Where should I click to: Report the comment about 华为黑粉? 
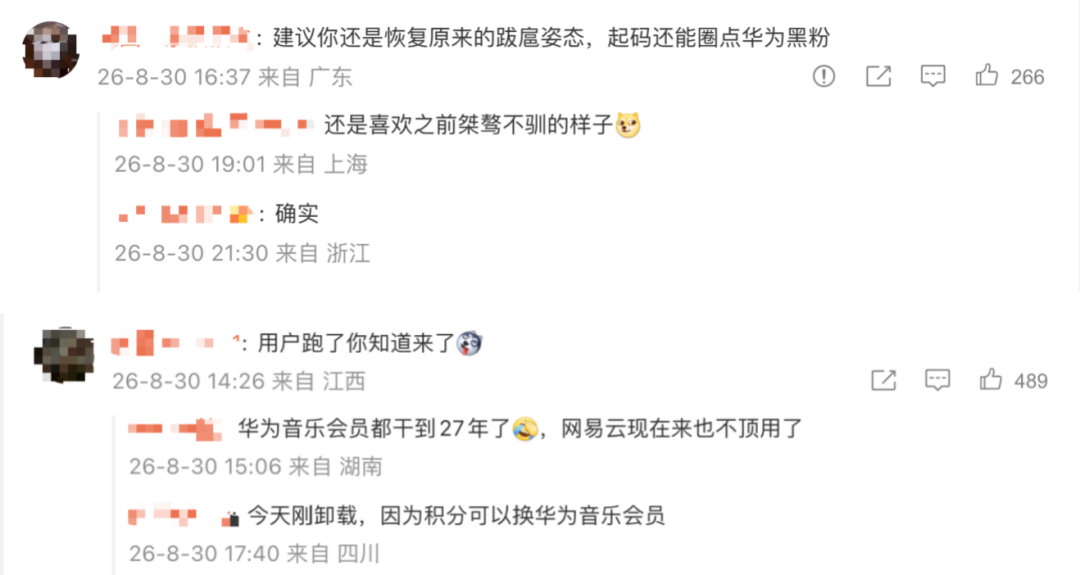pos(823,76)
